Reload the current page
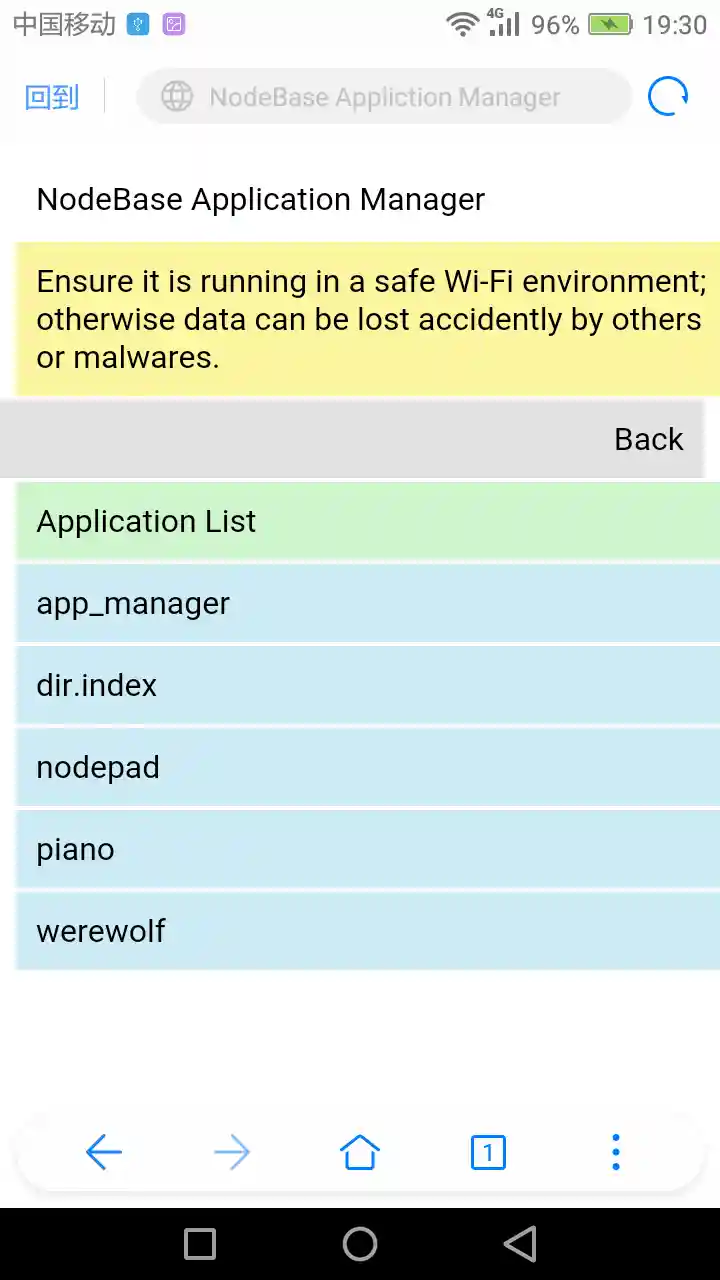720x1280 pixels. [x=667, y=97]
